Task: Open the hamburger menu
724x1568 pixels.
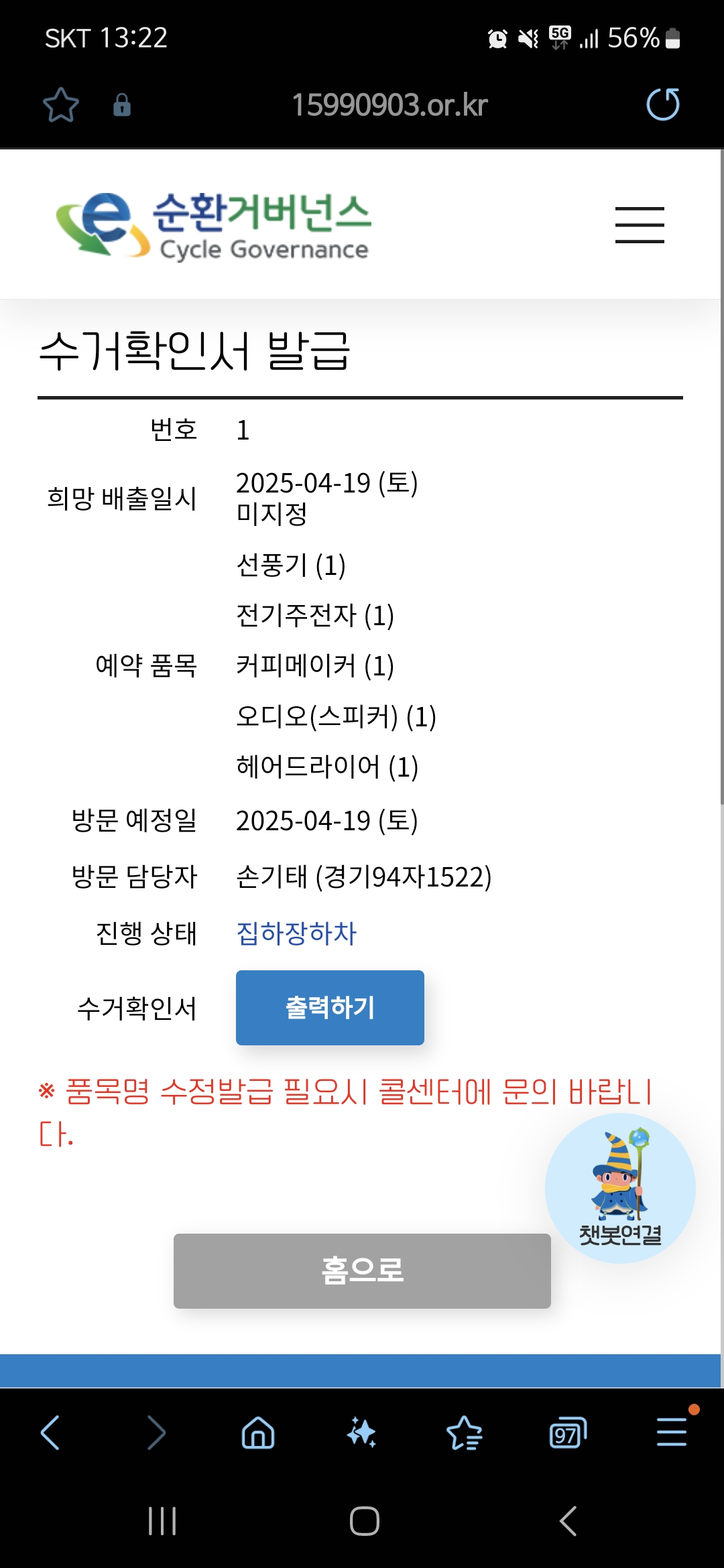Action: (x=640, y=225)
